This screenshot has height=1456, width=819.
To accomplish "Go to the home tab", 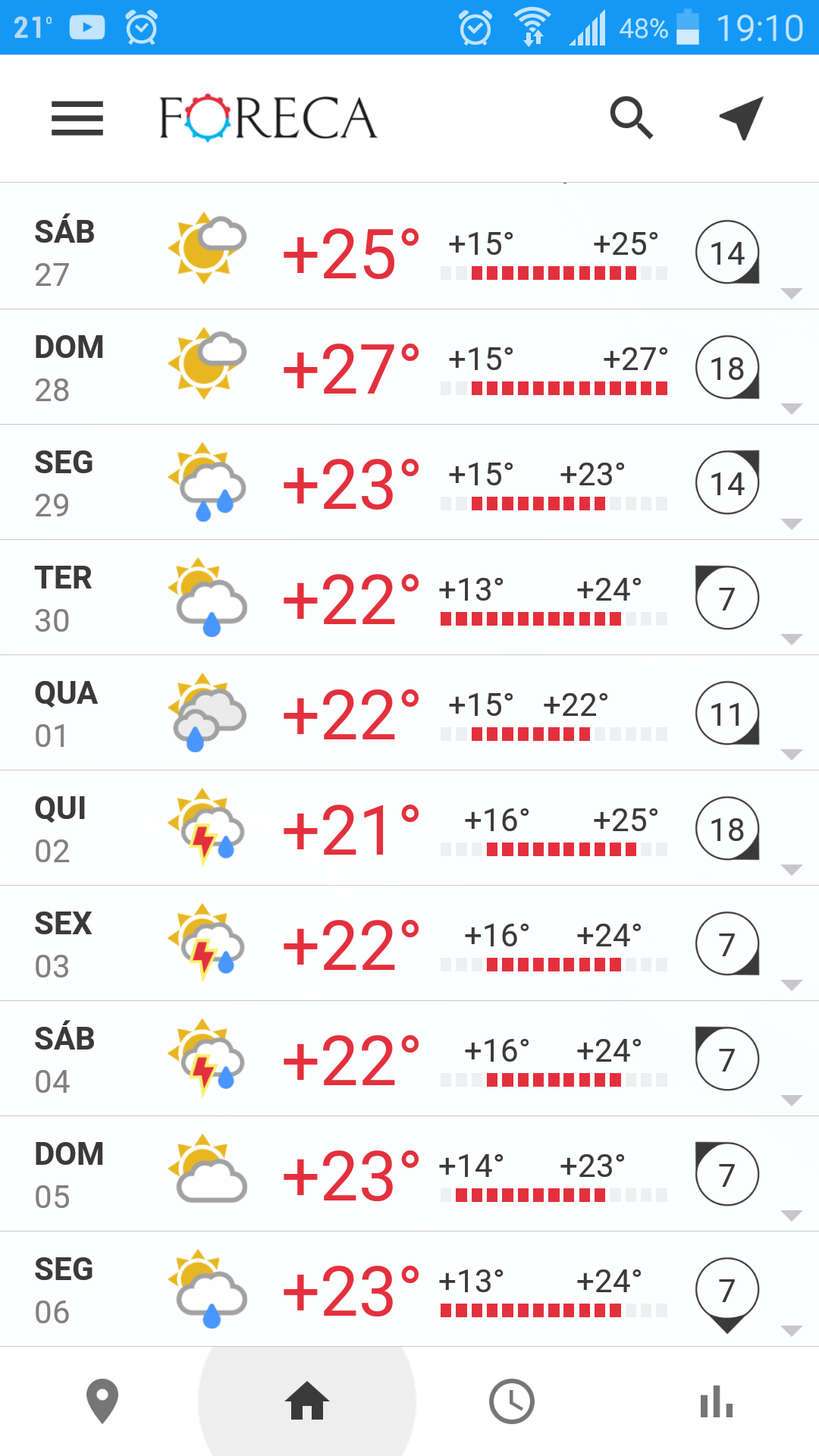I will click(307, 1401).
